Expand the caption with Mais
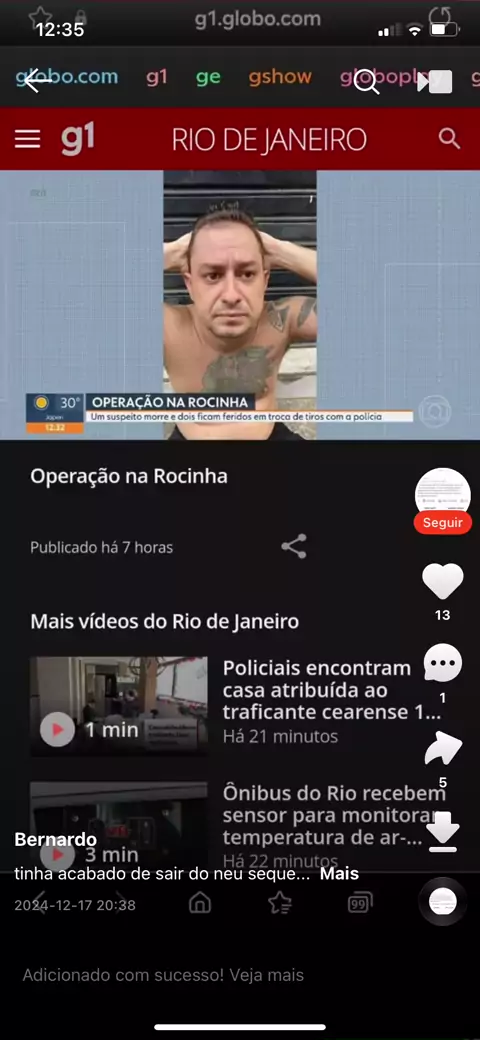This screenshot has width=480, height=1040. [x=339, y=874]
